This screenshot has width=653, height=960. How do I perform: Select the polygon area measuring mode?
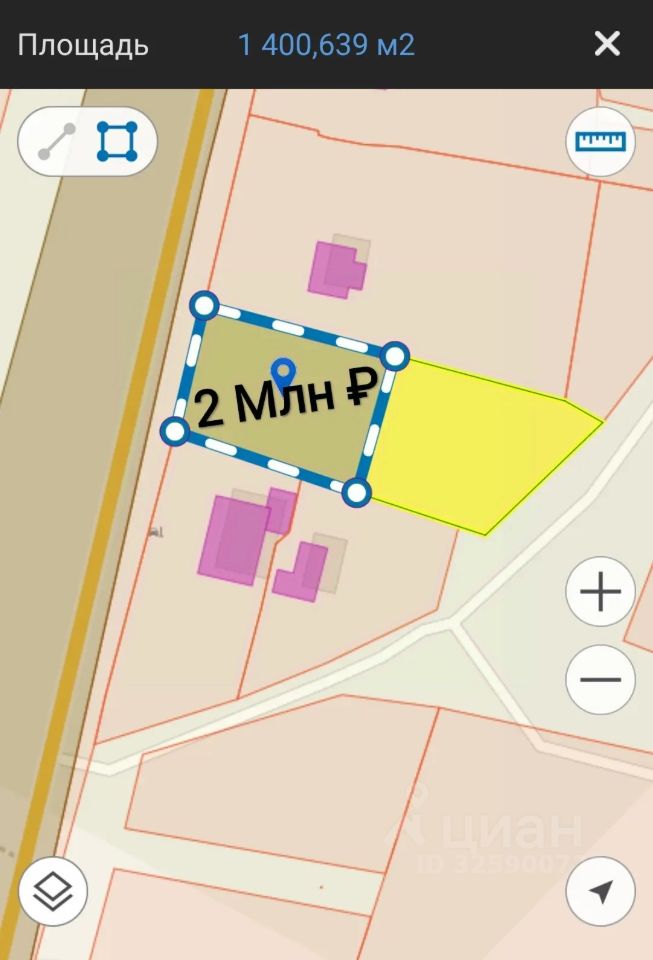pyautogui.click(x=117, y=142)
